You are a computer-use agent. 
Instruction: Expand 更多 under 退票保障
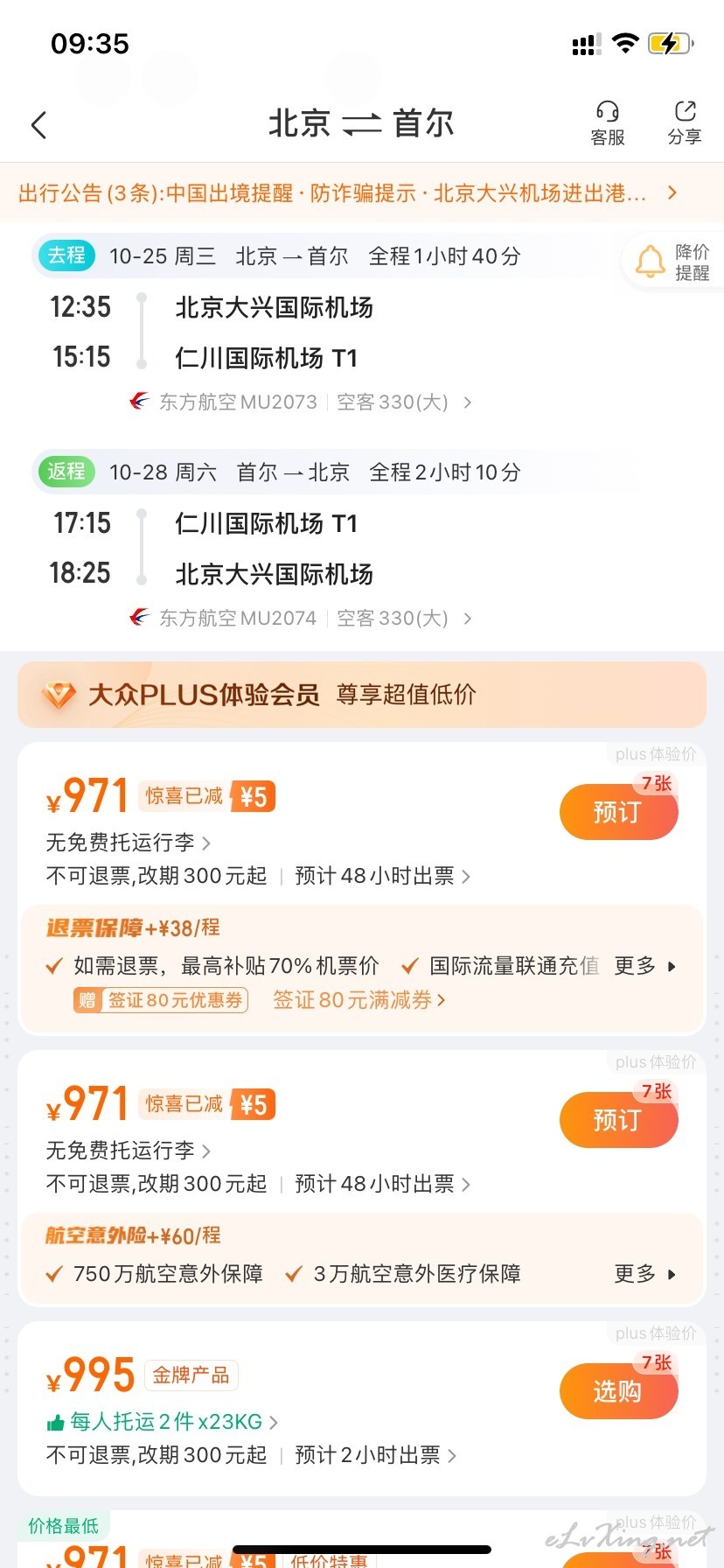(645, 966)
